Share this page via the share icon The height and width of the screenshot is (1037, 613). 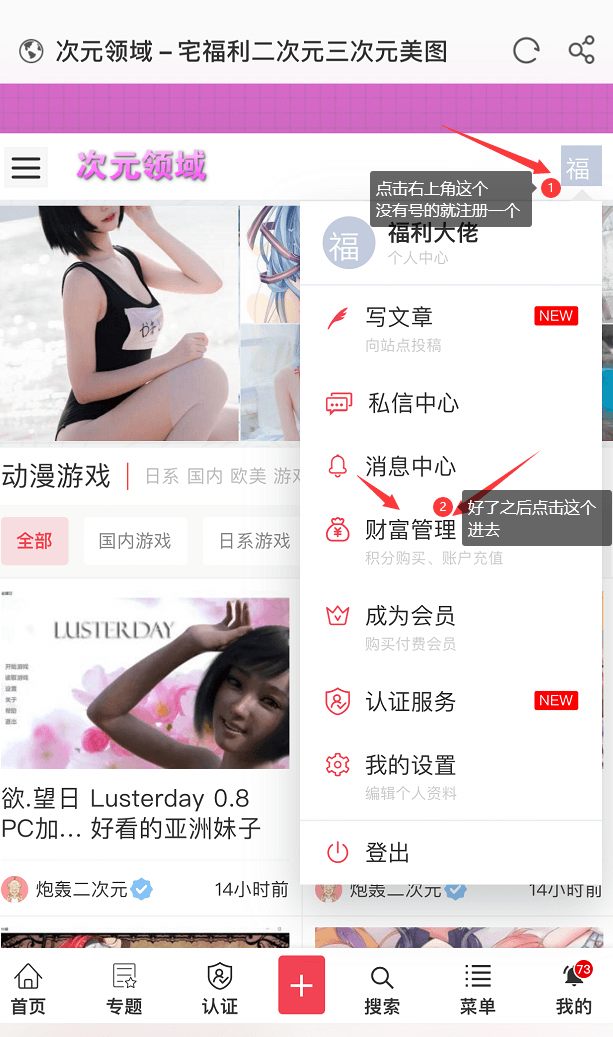[581, 51]
